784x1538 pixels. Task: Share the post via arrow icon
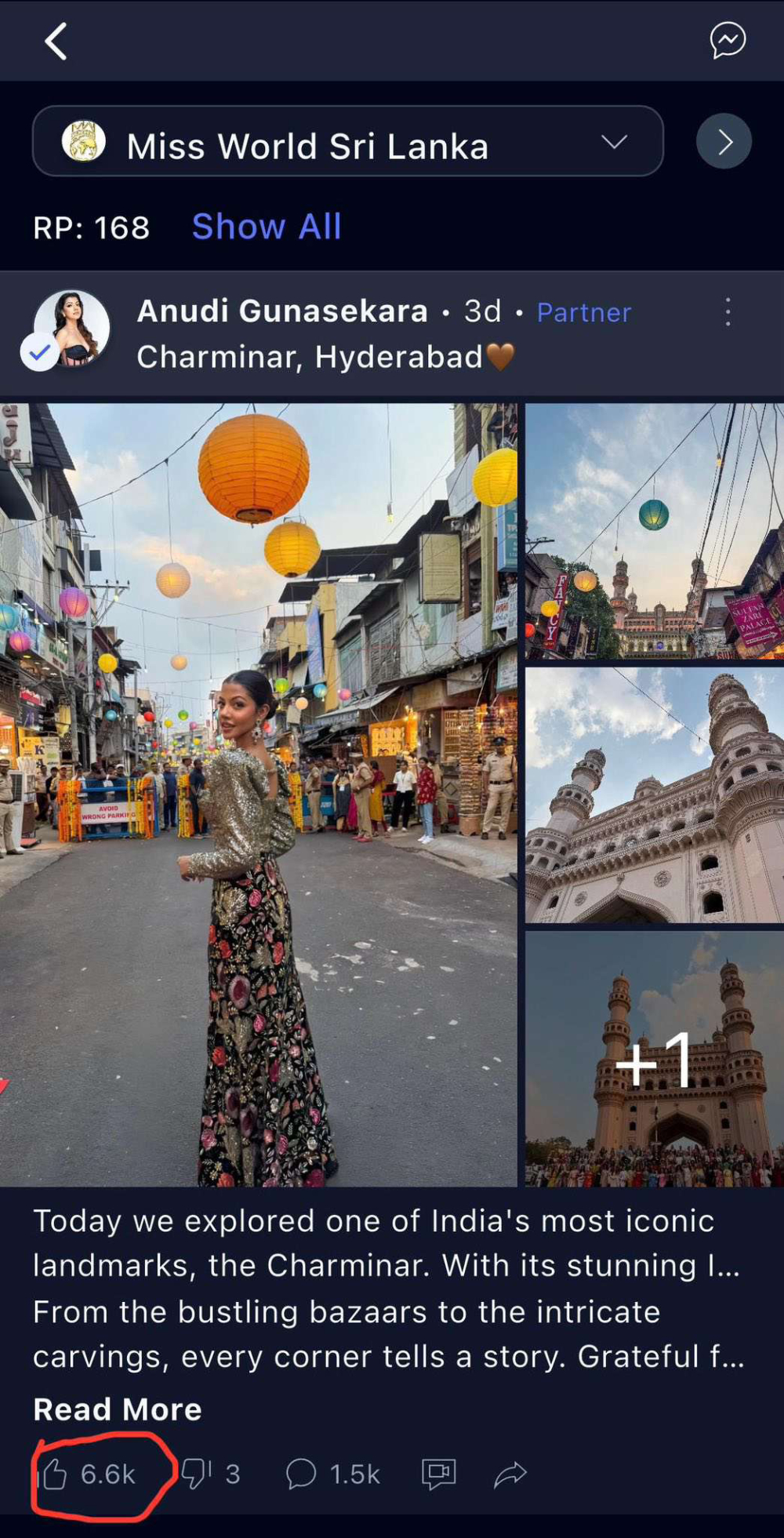coord(510,1474)
